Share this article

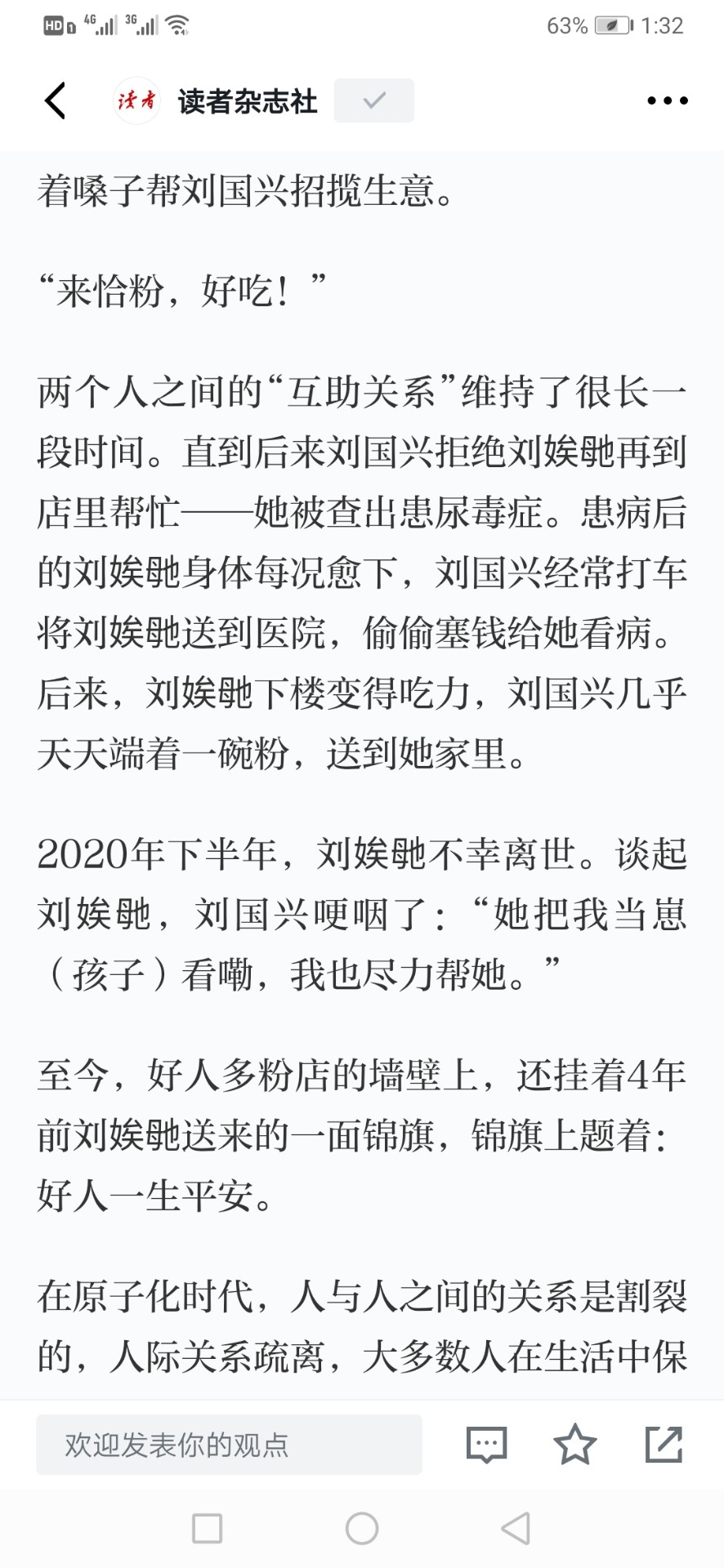tap(664, 1444)
